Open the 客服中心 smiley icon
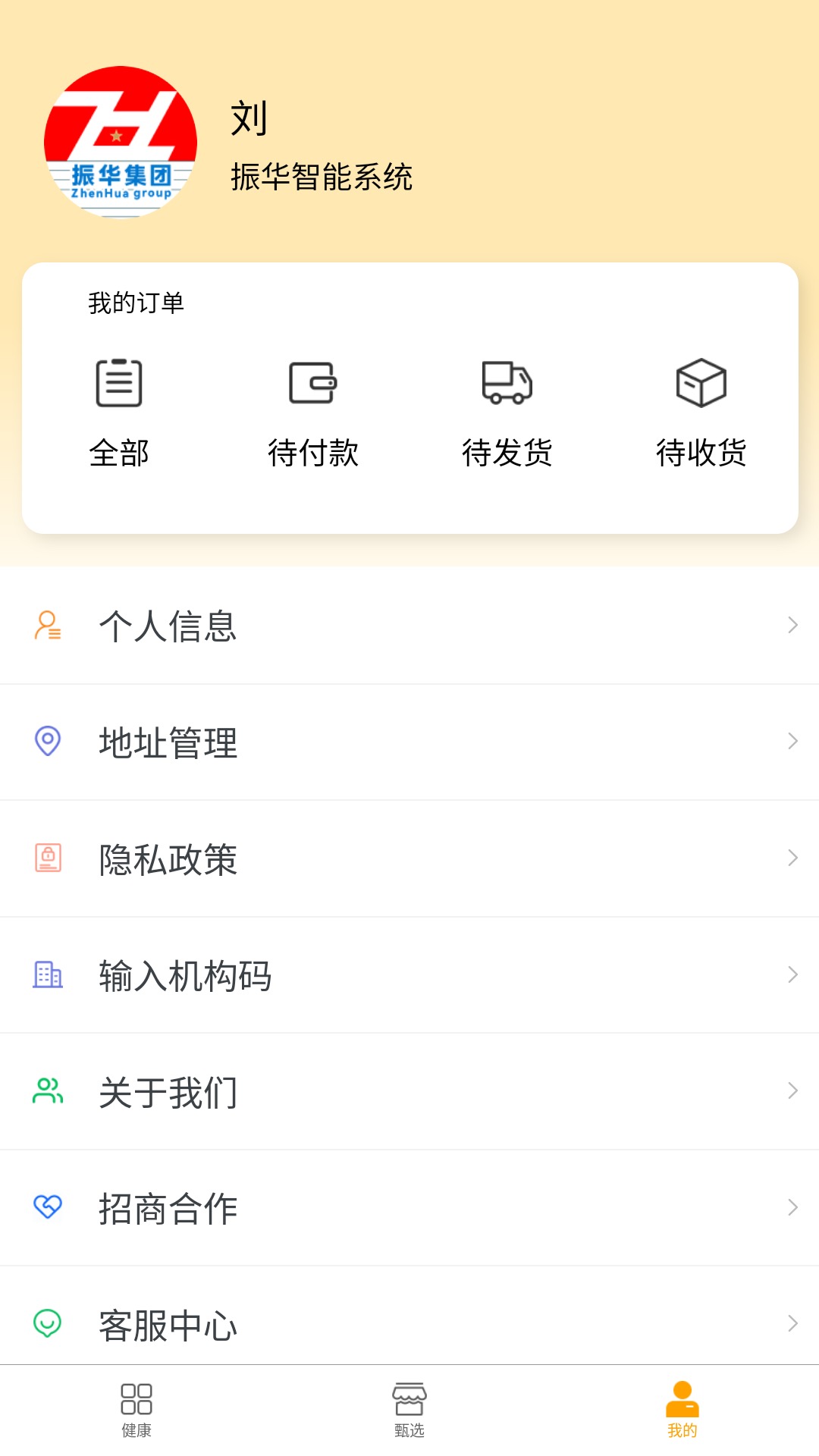The image size is (819, 1456). [x=47, y=1325]
